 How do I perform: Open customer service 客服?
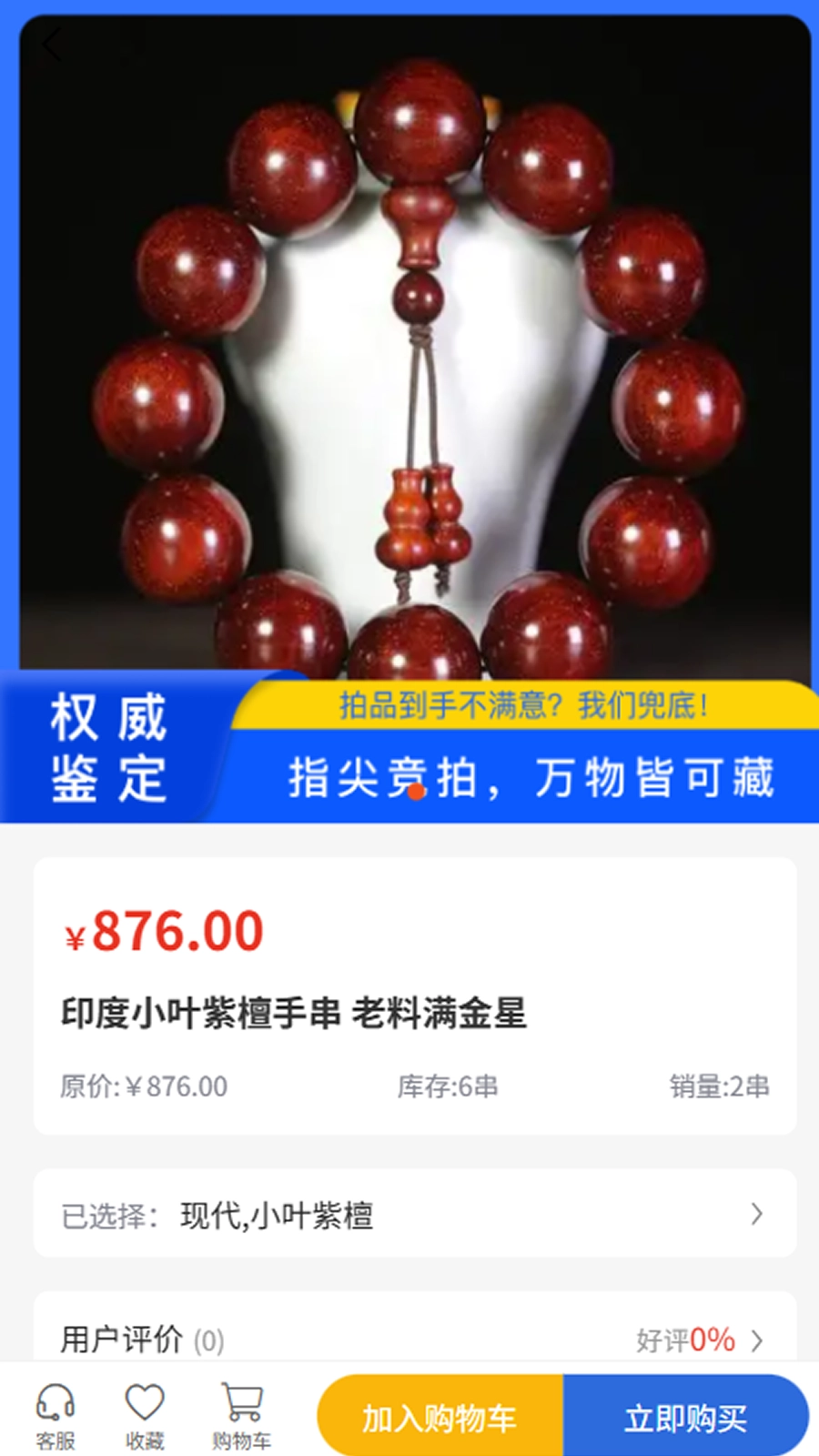[56, 1415]
